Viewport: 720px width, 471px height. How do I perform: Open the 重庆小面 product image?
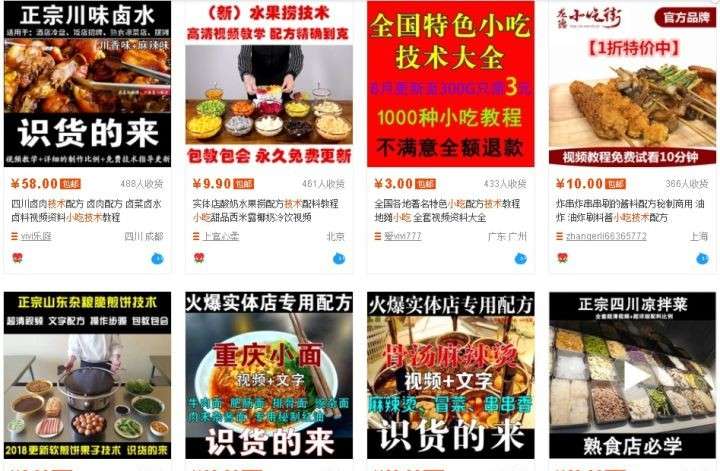coord(269,375)
